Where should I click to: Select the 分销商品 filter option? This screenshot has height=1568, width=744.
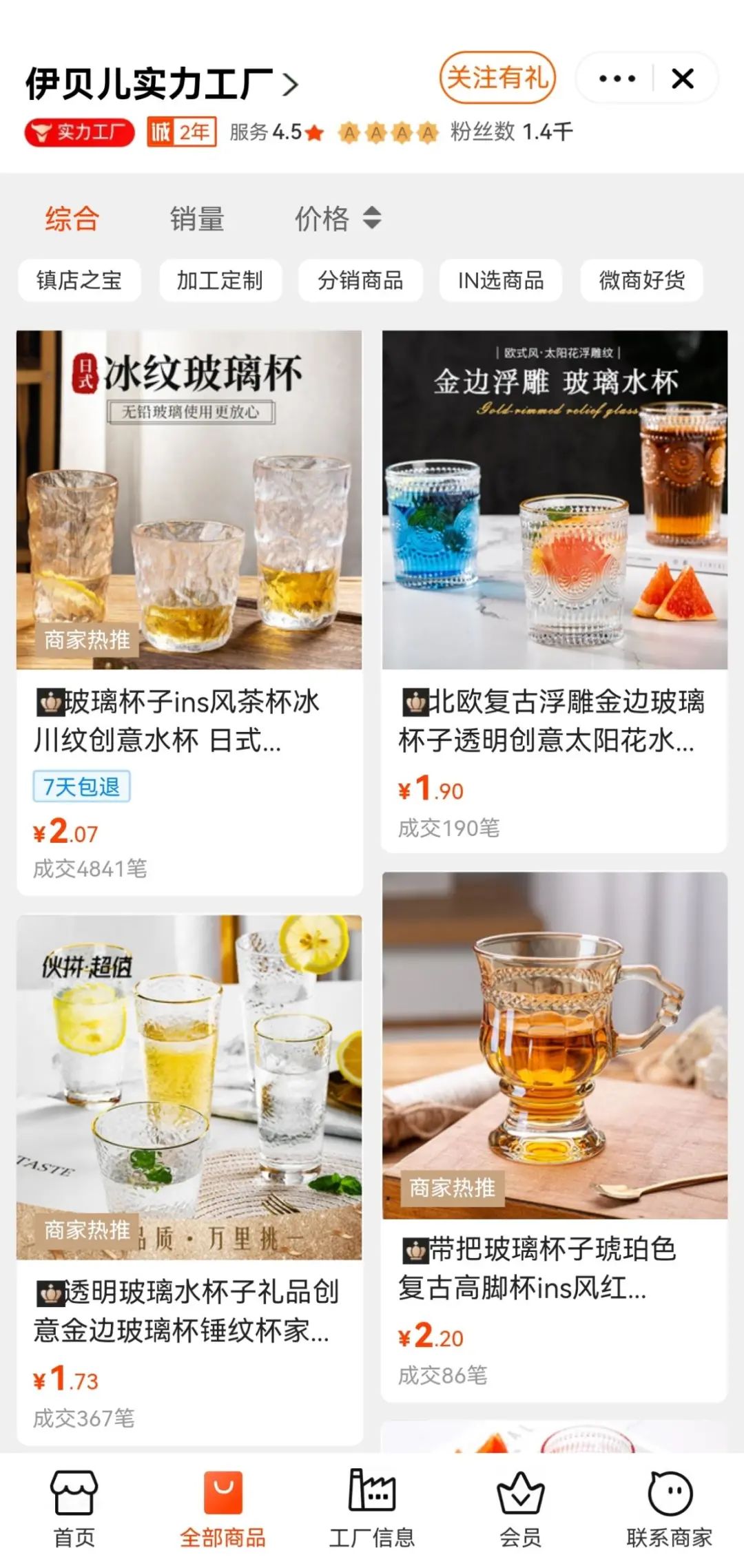tap(360, 280)
